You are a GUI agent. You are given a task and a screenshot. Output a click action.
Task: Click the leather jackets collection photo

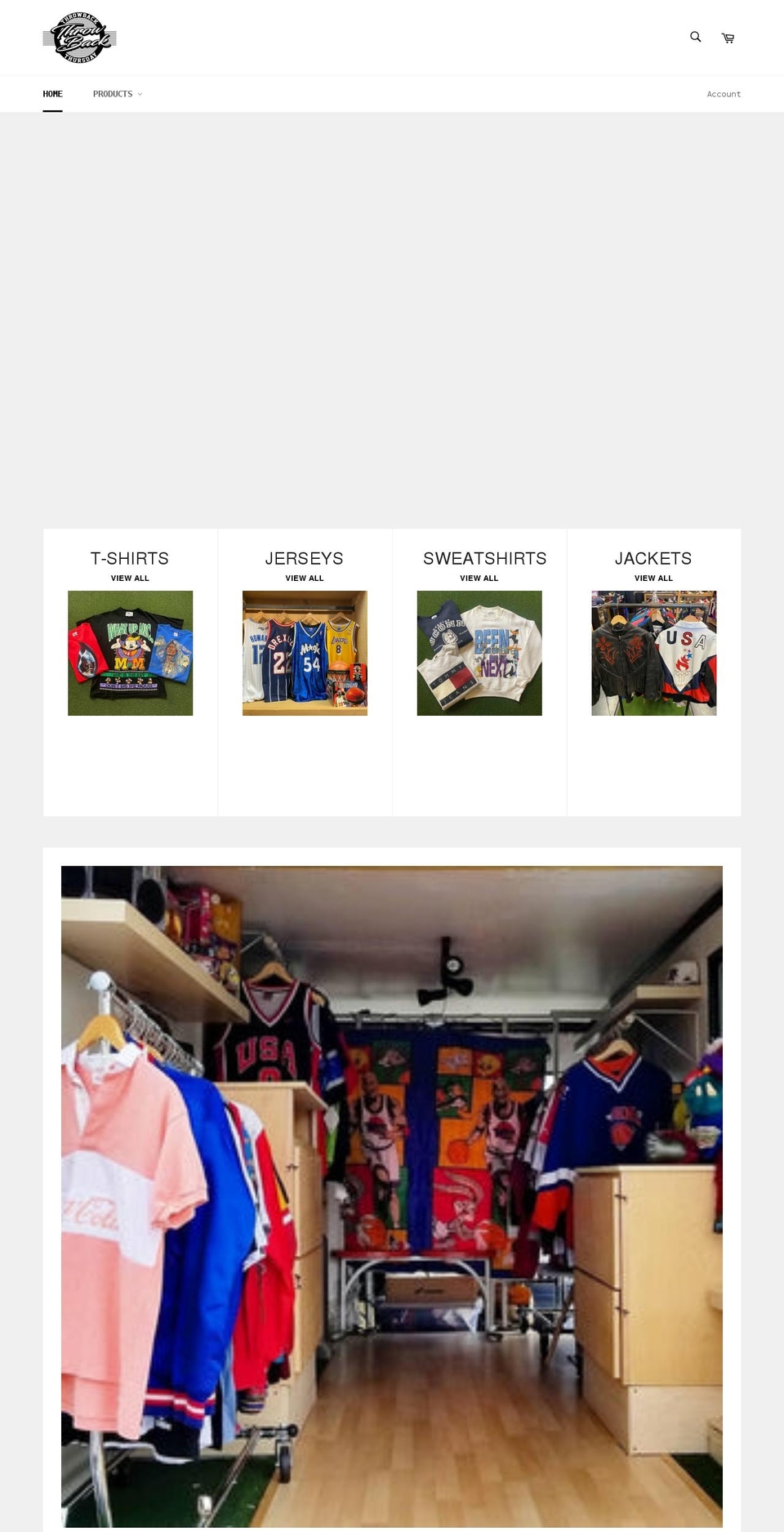click(x=653, y=653)
